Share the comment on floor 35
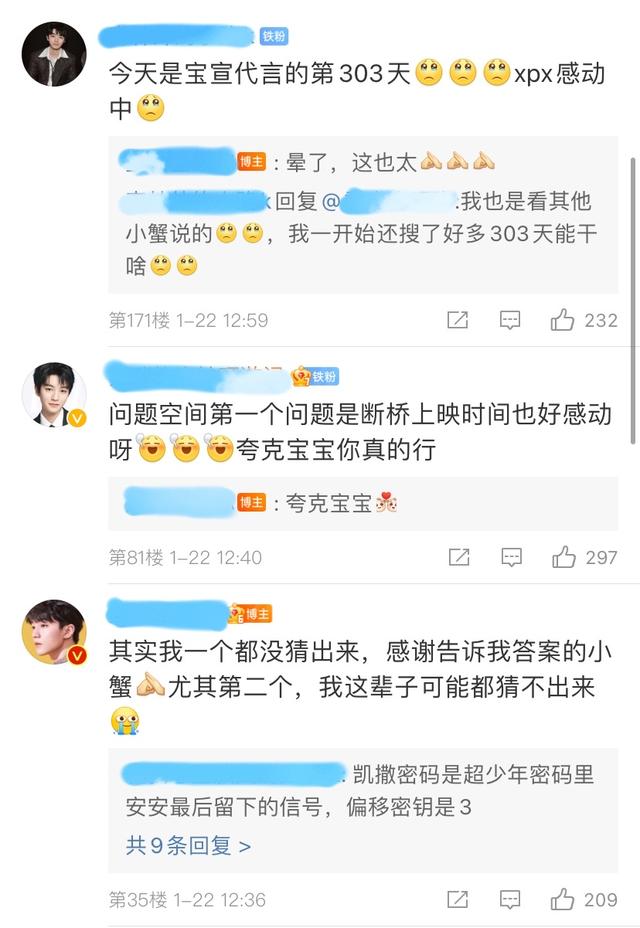The height and width of the screenshot is (928, 640). click(457, 899)
